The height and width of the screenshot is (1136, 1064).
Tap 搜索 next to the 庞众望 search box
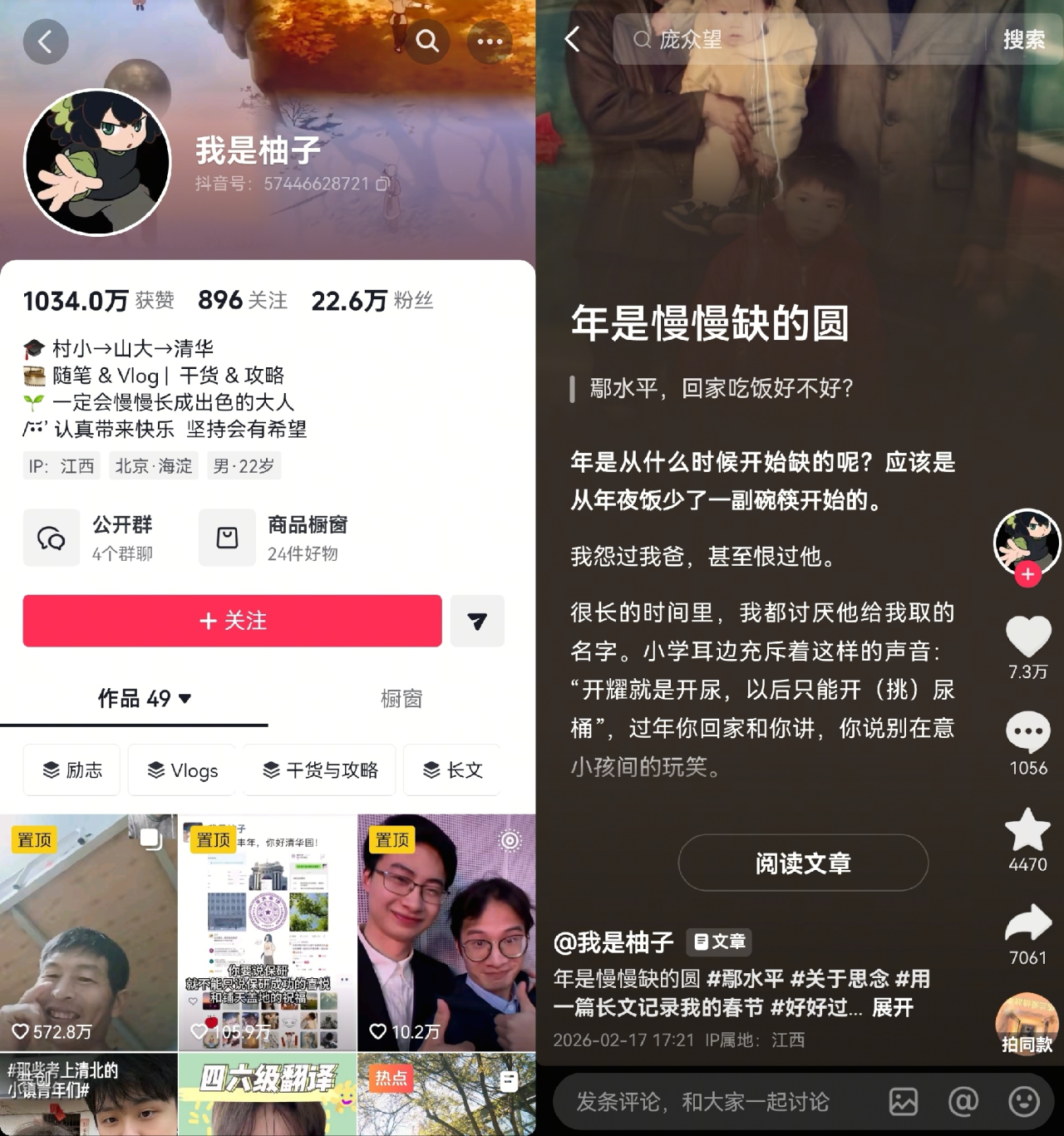coord(1023,39)
